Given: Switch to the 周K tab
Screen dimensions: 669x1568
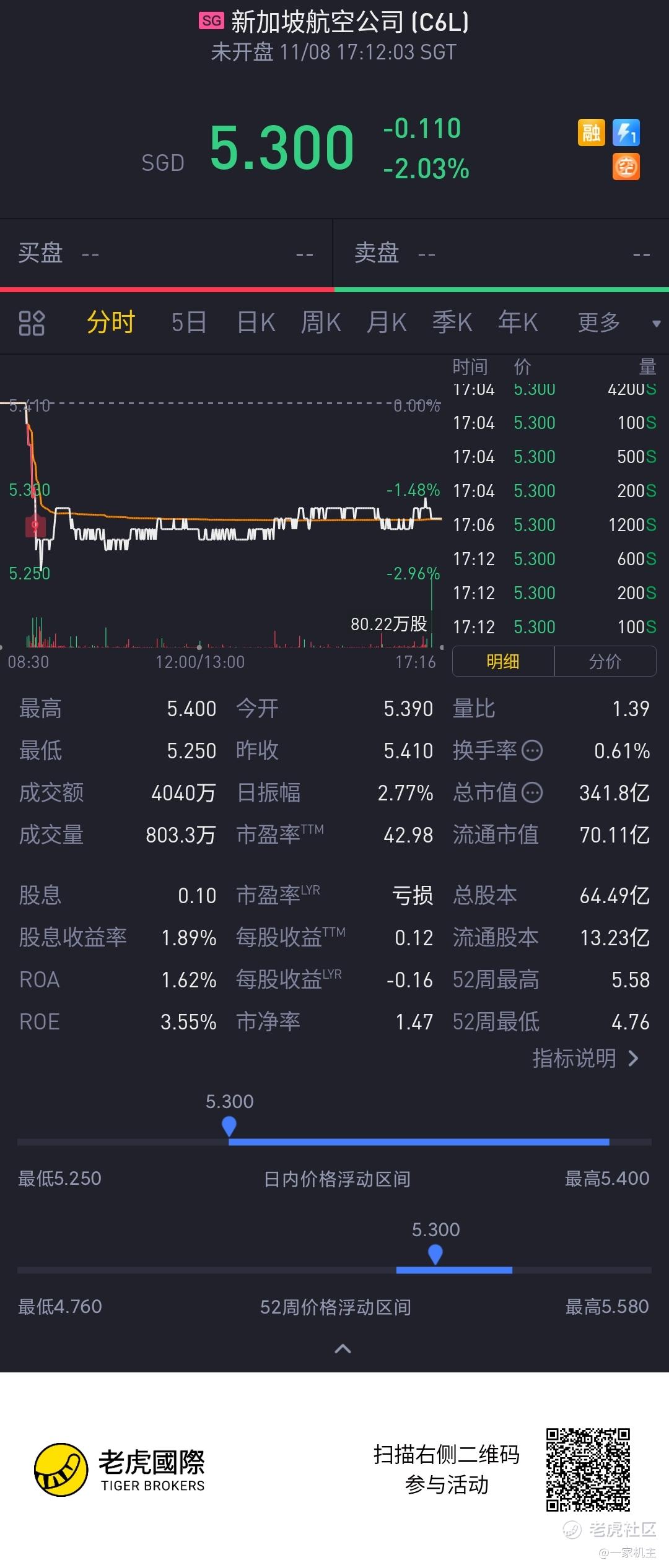Looking at the screenshot, I should click(321, 323).
